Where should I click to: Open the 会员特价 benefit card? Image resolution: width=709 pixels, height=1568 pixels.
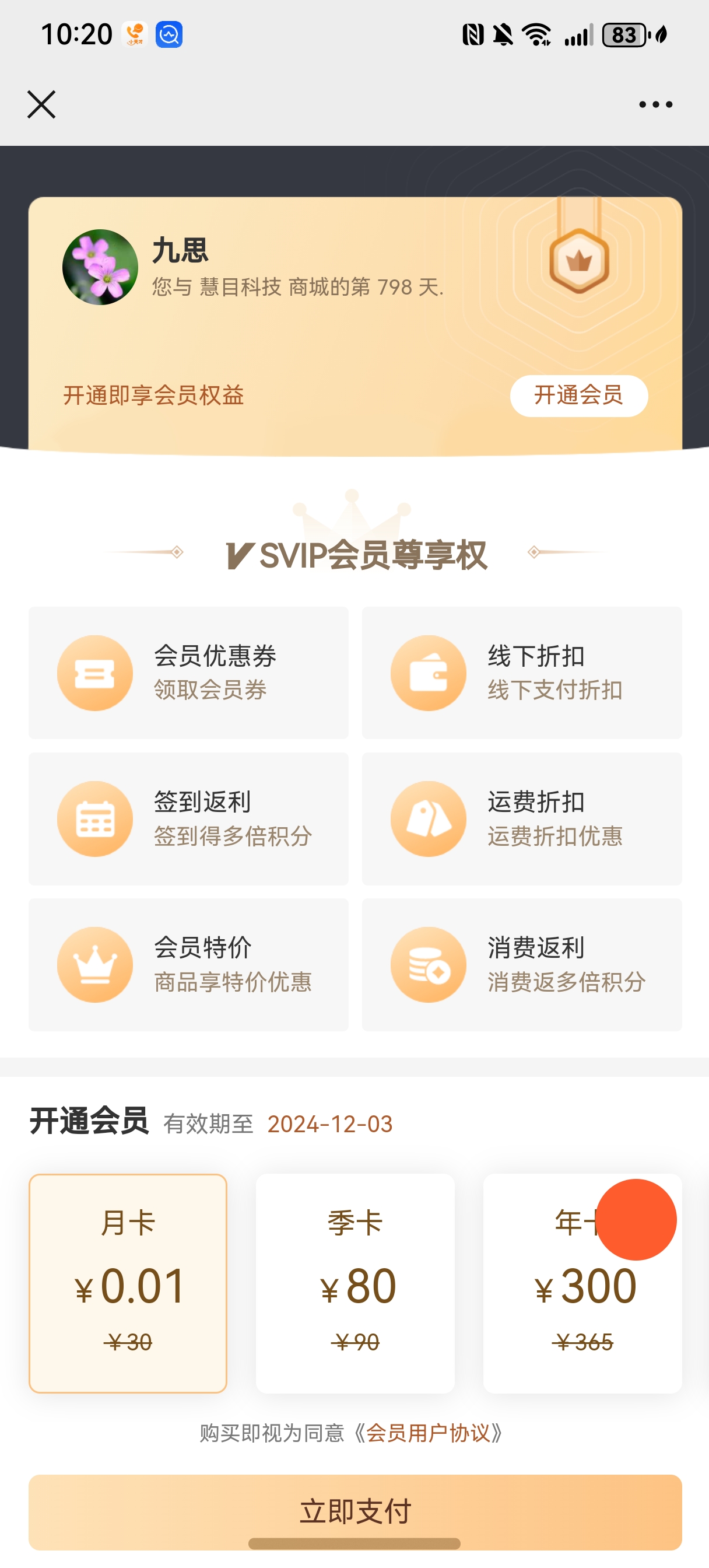(x=188, y=965)
